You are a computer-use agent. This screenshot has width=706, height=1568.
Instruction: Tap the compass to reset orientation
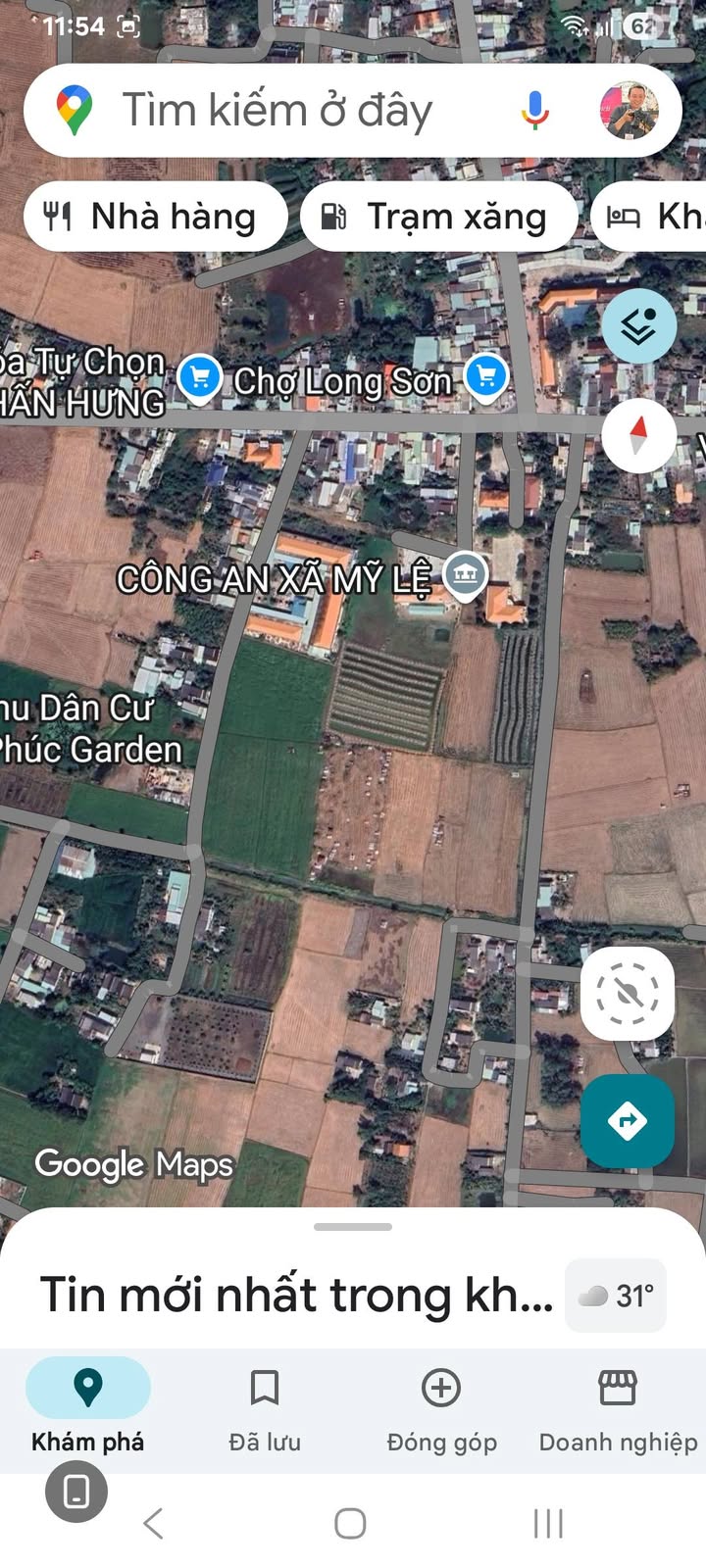pos(638,435)
